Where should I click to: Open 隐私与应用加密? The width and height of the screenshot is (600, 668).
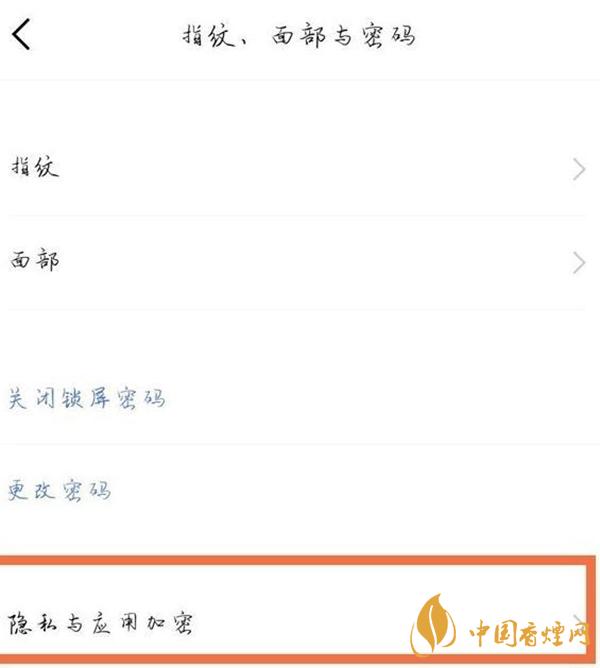(300, 622)
